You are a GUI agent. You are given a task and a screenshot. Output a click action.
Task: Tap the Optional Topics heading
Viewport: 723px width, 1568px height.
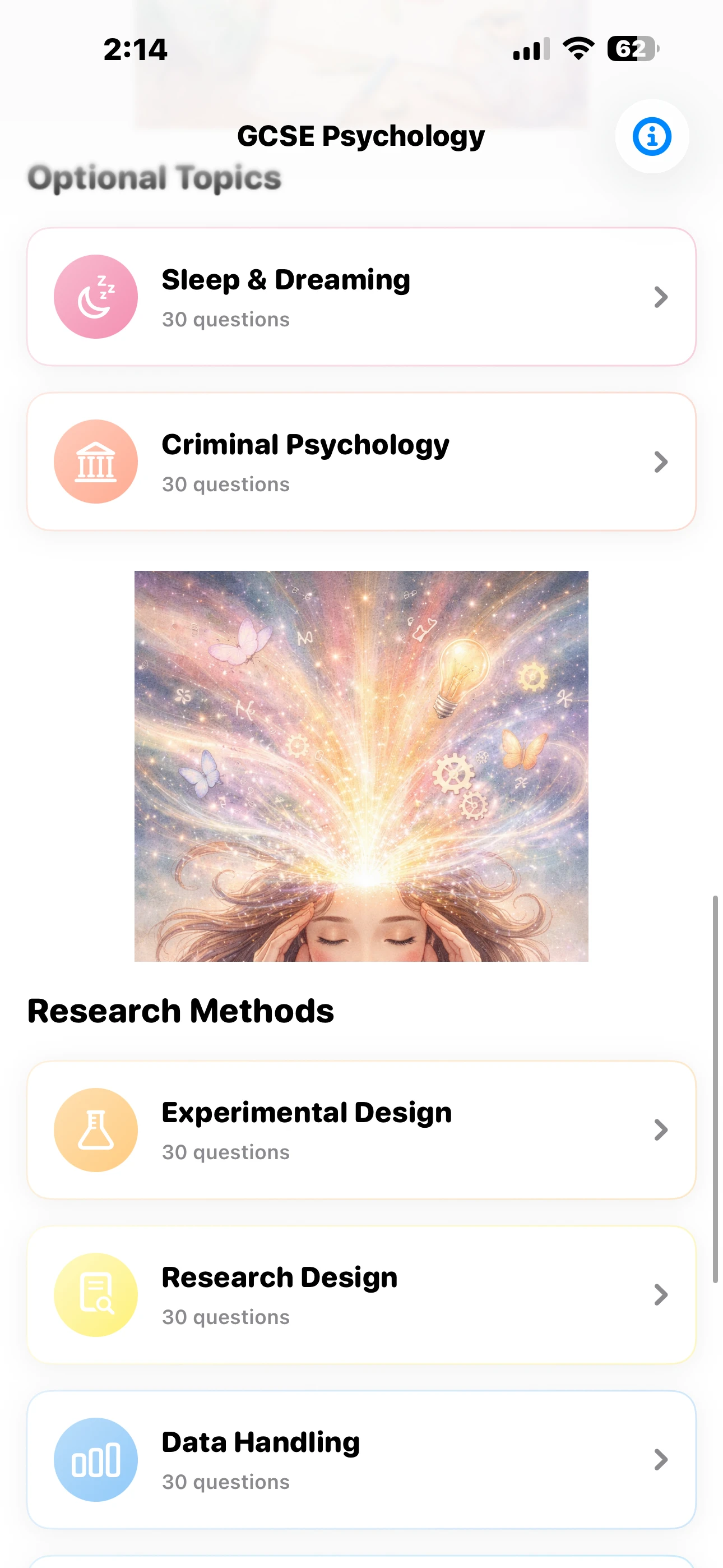coord(155,178)
